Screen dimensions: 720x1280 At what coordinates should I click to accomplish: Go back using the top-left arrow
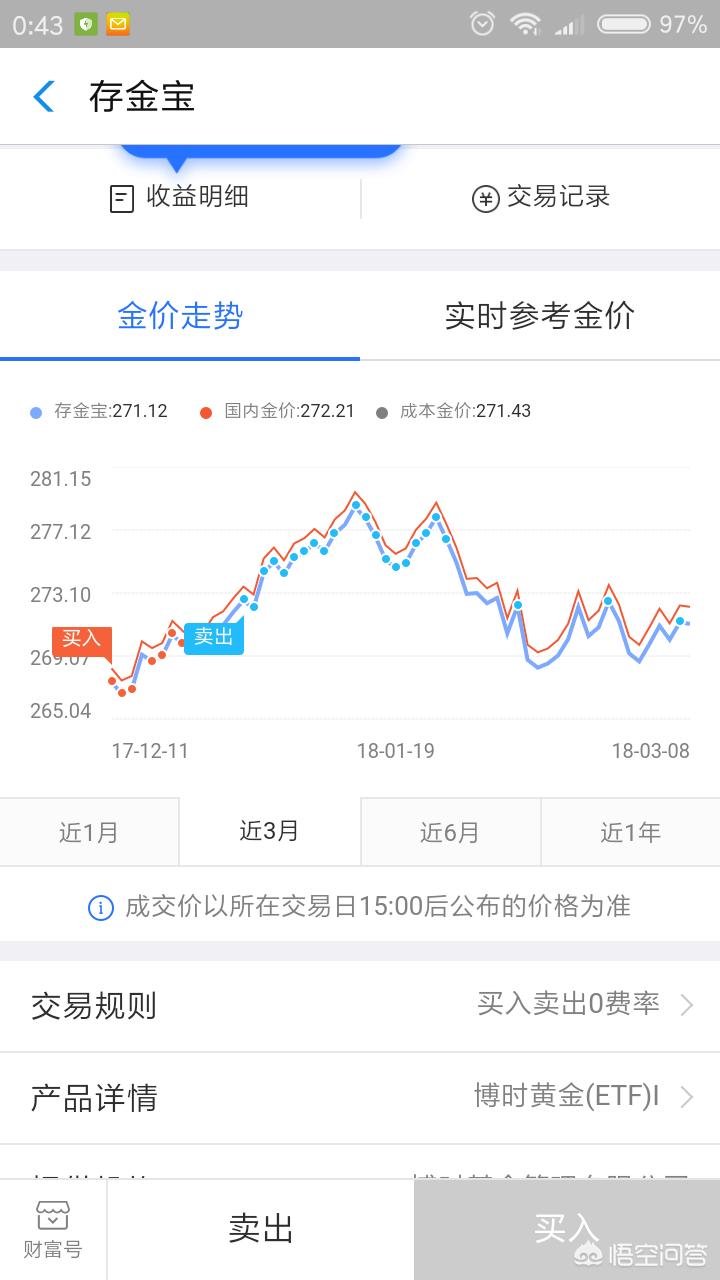(44, 97)
